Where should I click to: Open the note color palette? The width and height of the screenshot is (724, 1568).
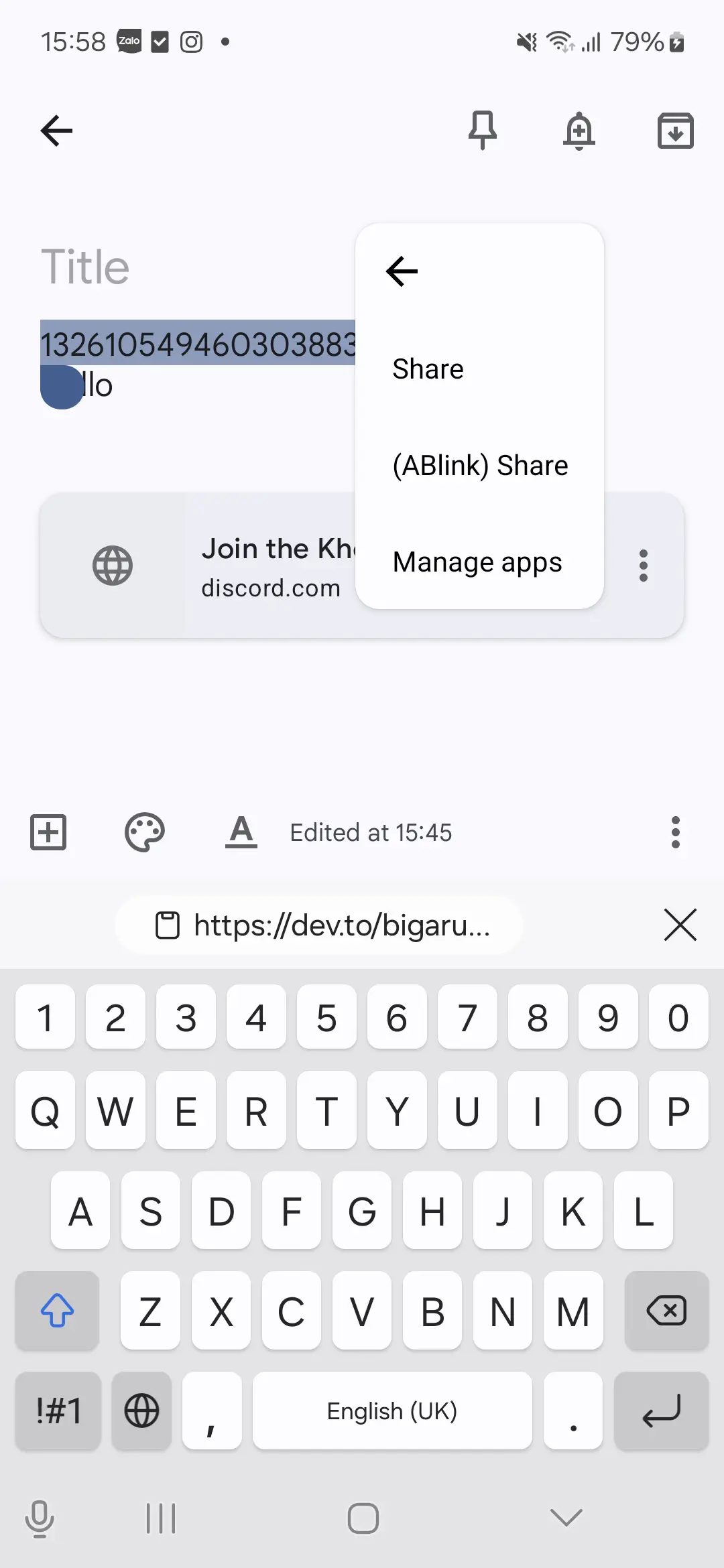(x=145, y=832)
